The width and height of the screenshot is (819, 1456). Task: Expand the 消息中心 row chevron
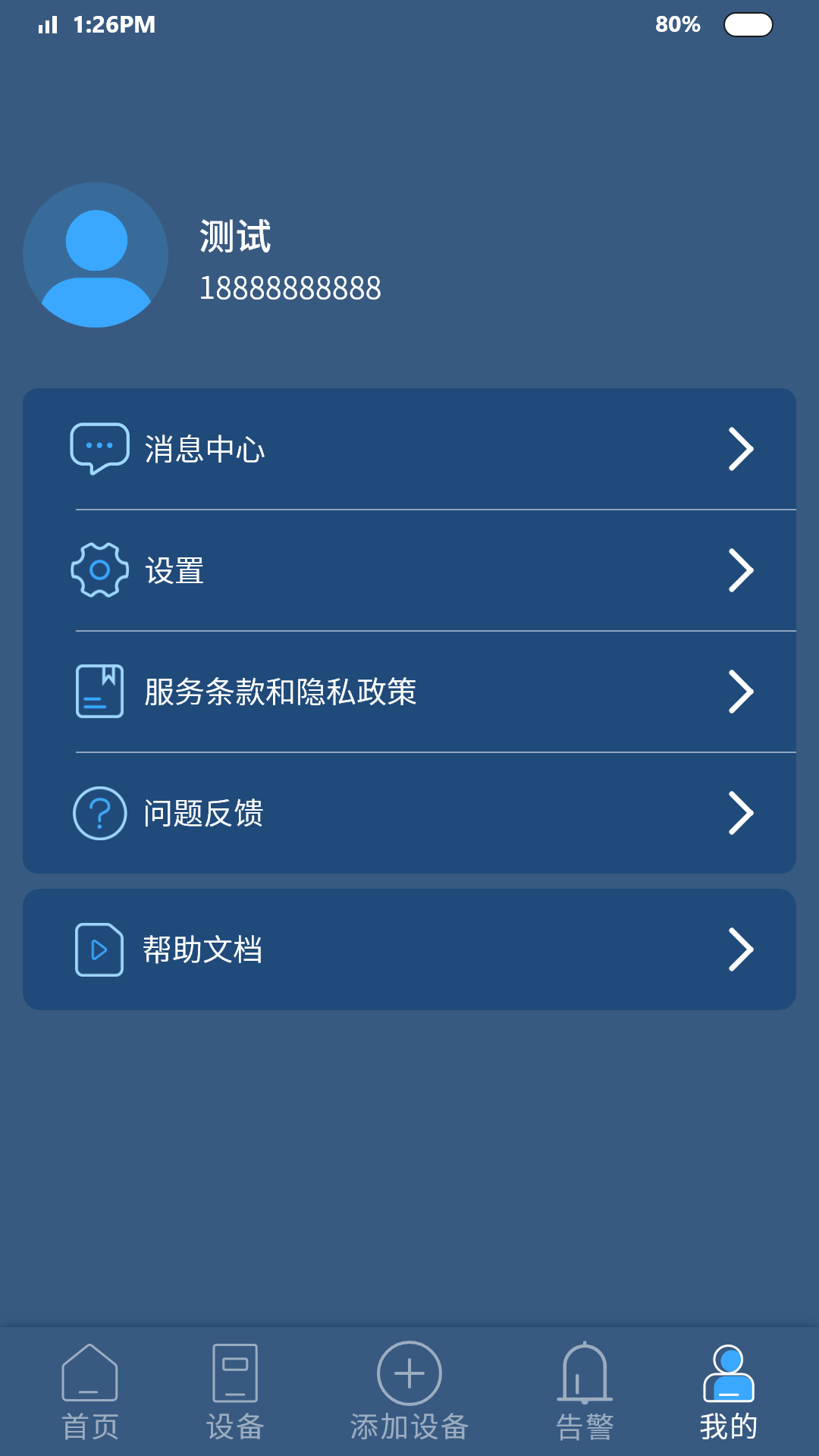pyautogui.click(x=741, y=449)
